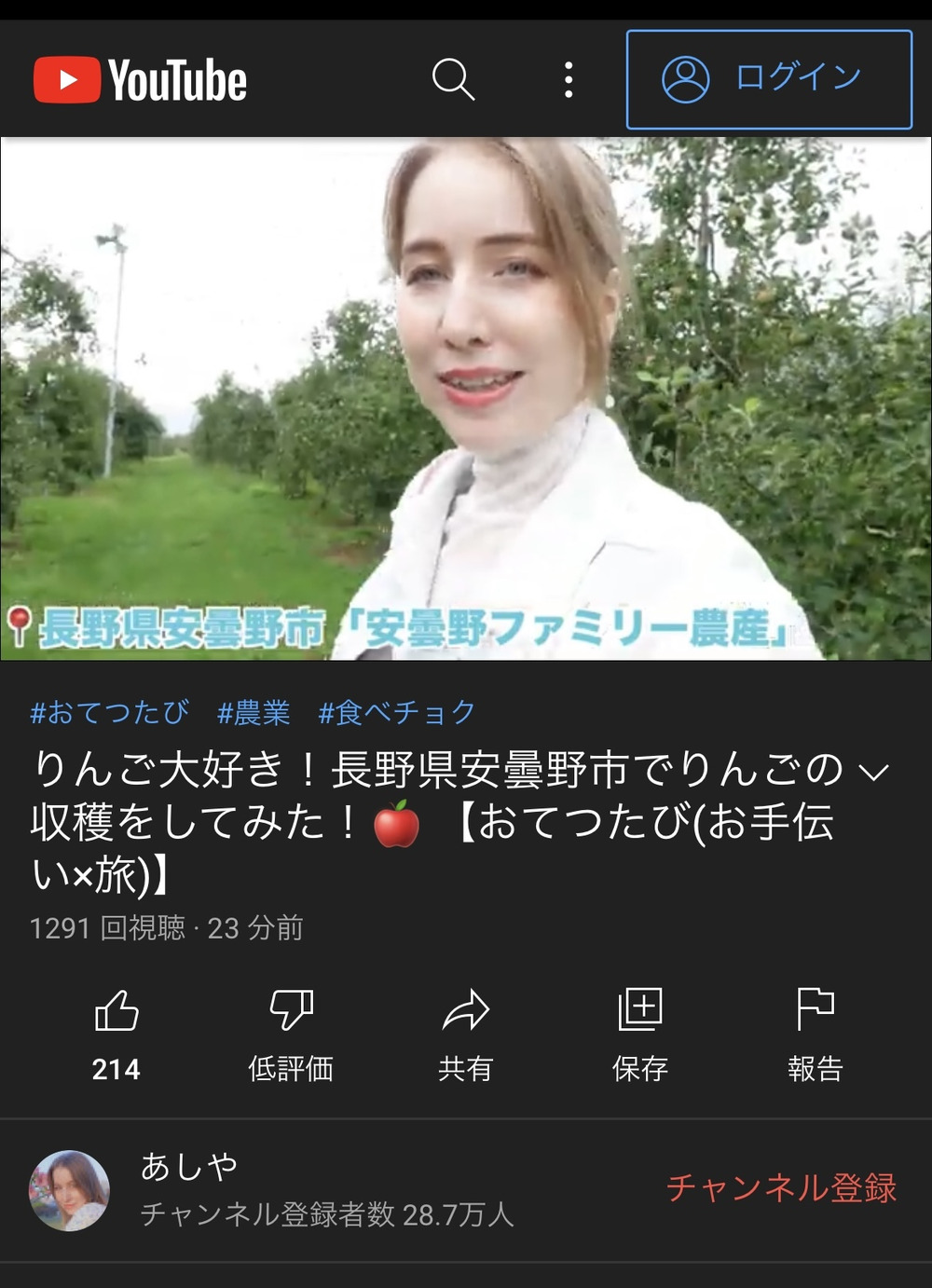This screenshot has height=1288, width=932.
Task: Open the あしや channel page
Action: [189, 1166]
